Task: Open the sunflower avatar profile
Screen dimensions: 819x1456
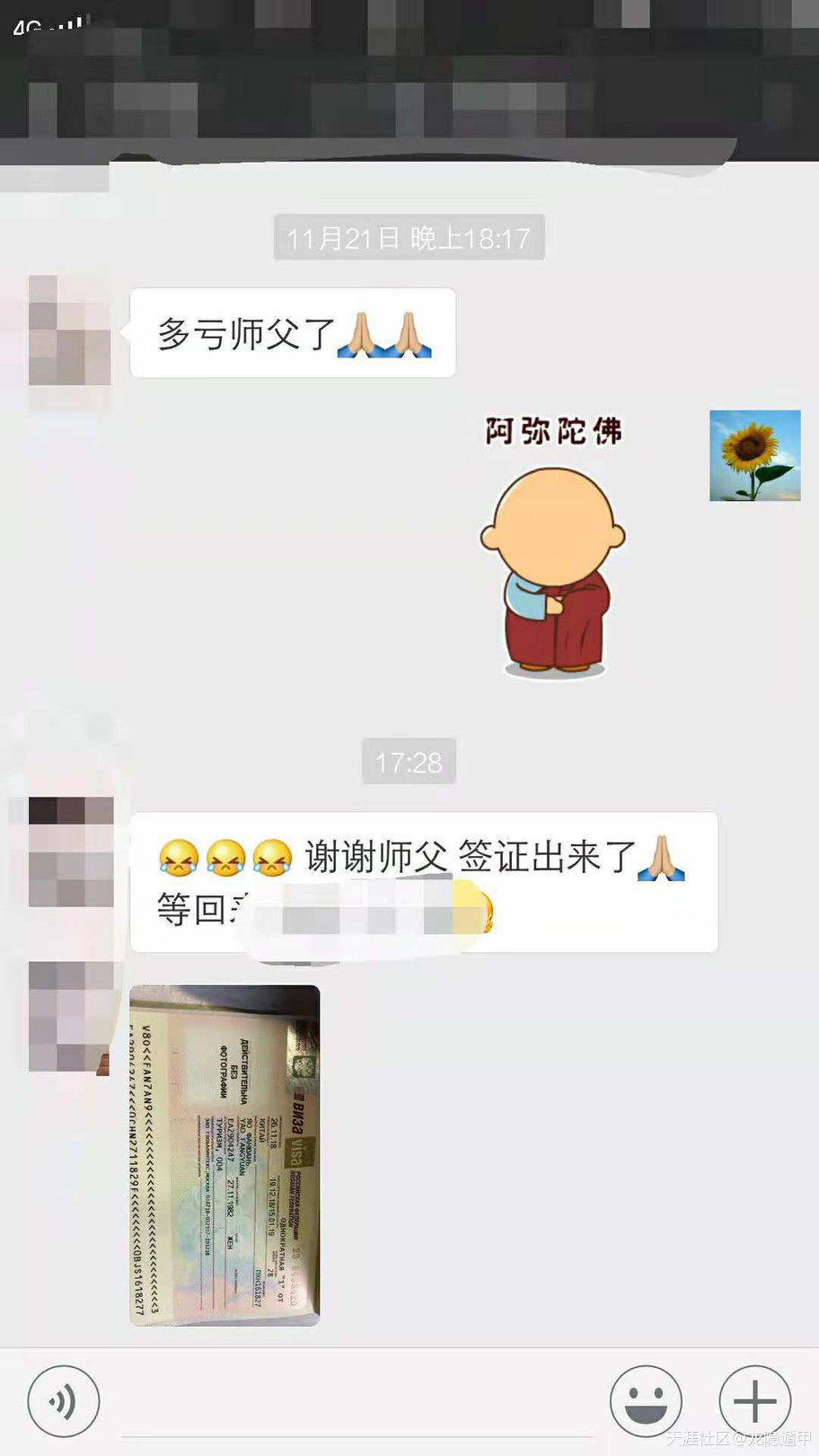Action: [754, 455]
